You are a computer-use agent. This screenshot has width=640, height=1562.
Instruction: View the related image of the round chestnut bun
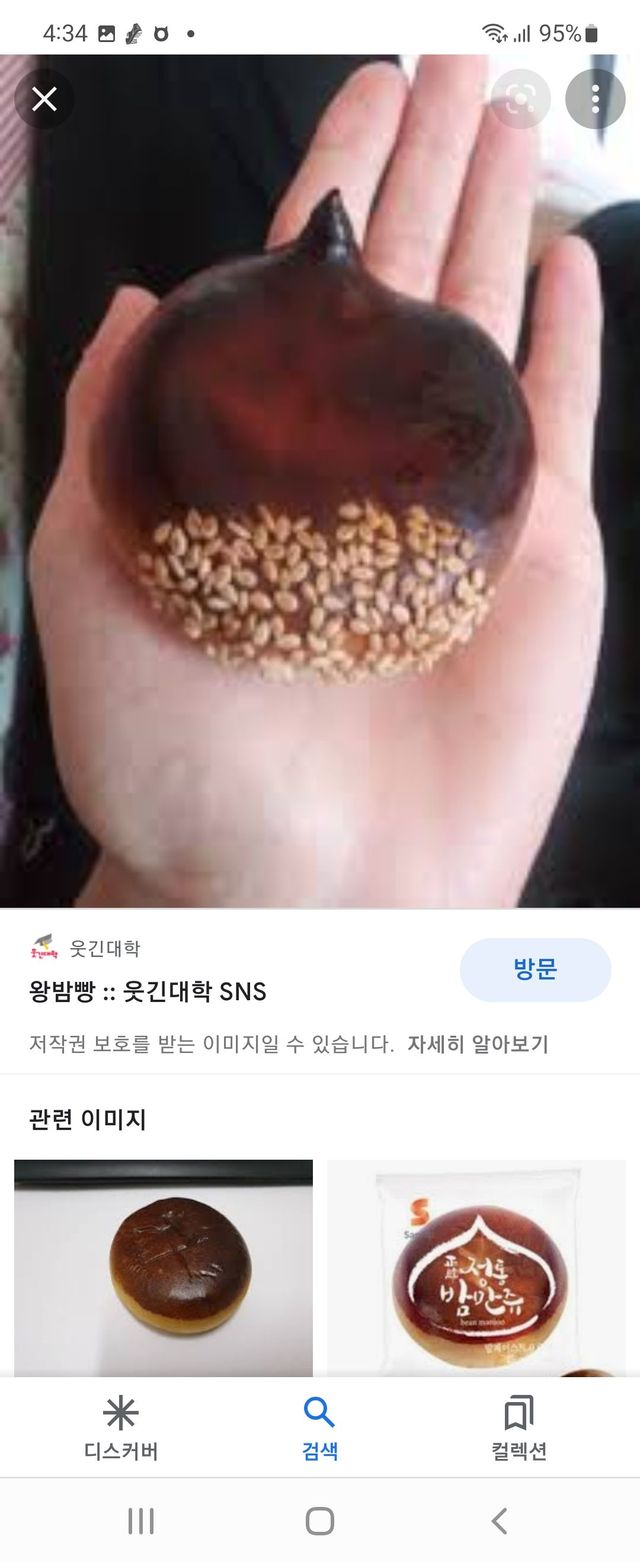click(163, 1268)
